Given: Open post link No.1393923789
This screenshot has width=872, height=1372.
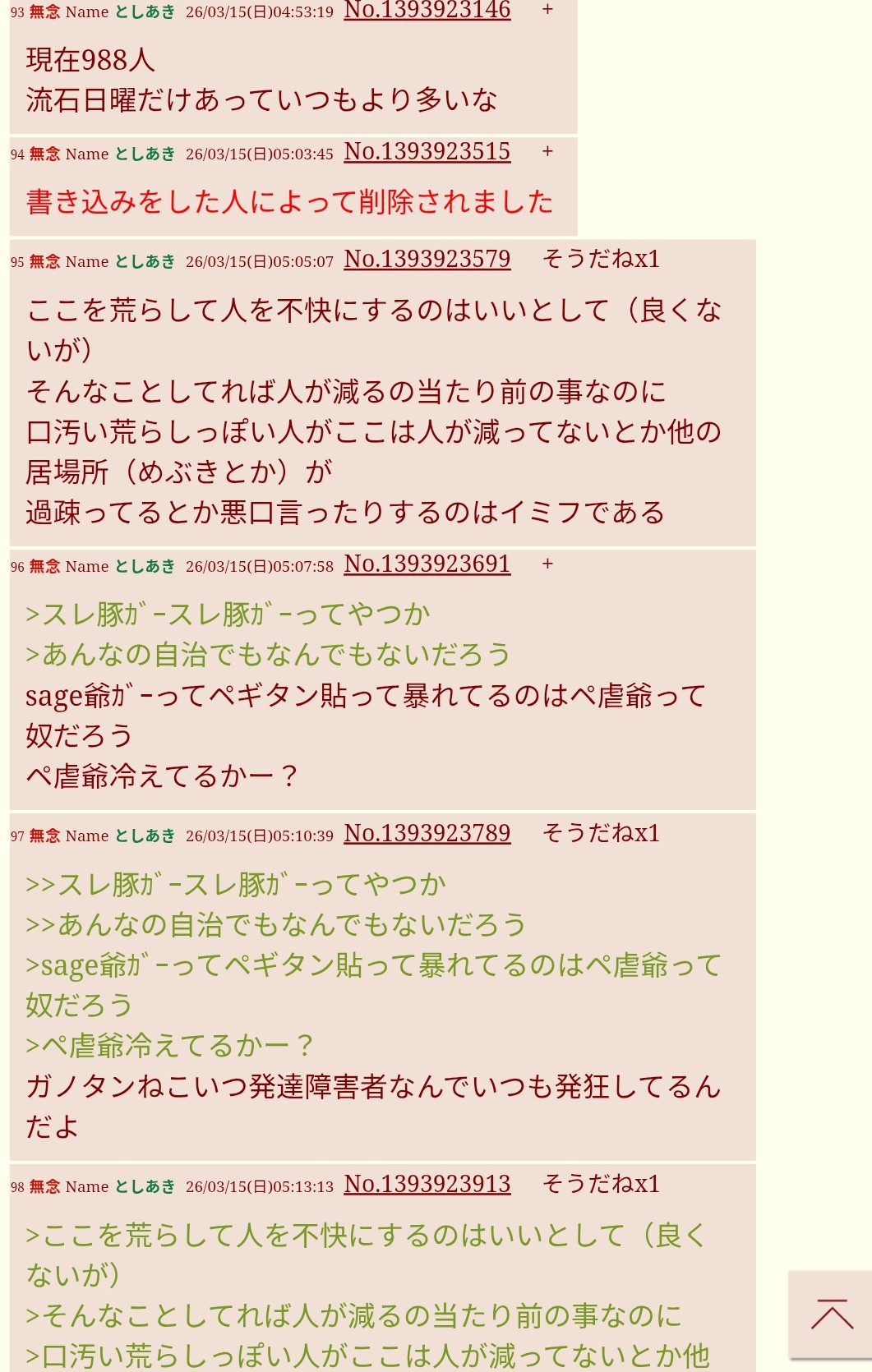Looking at the screenshot, I should pyautogui.click(x=427, y=834).
